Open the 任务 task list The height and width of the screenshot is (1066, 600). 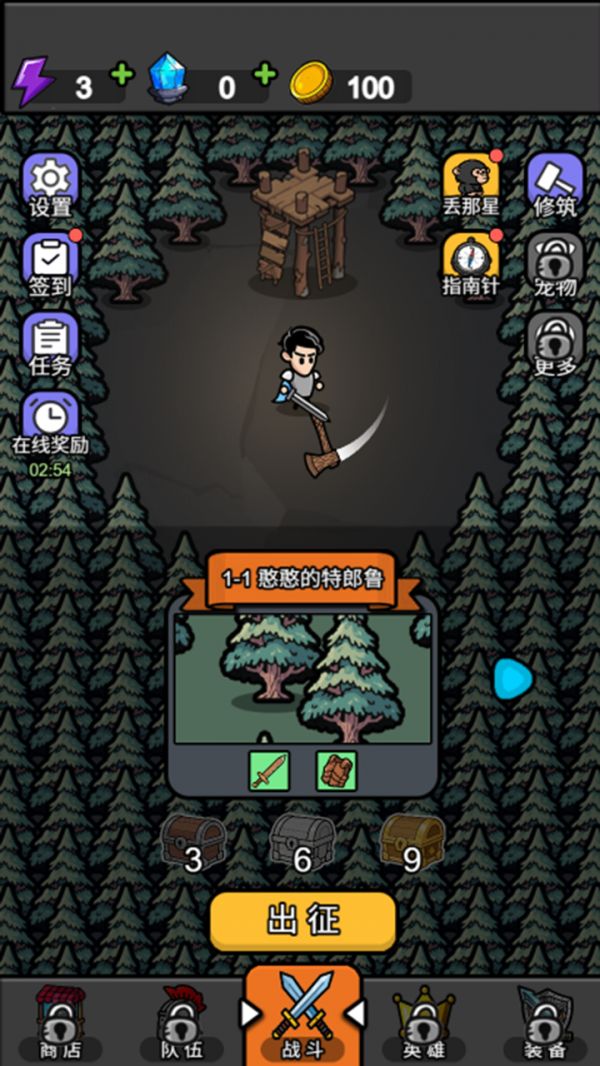50,341
